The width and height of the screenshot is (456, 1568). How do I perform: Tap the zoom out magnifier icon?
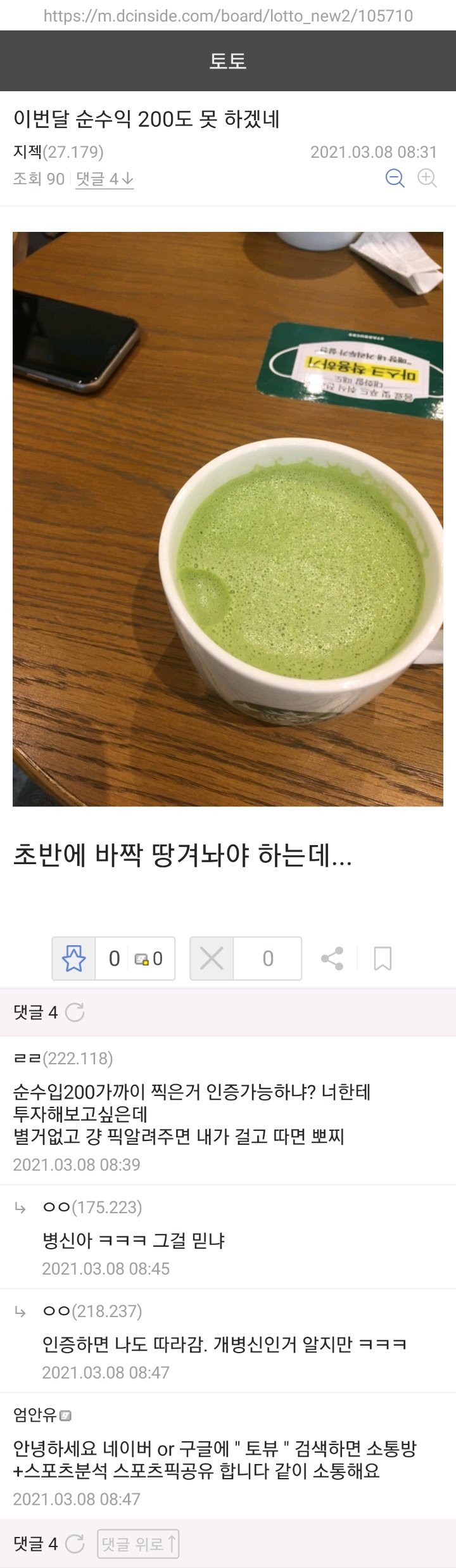click(x=395, y=179)
